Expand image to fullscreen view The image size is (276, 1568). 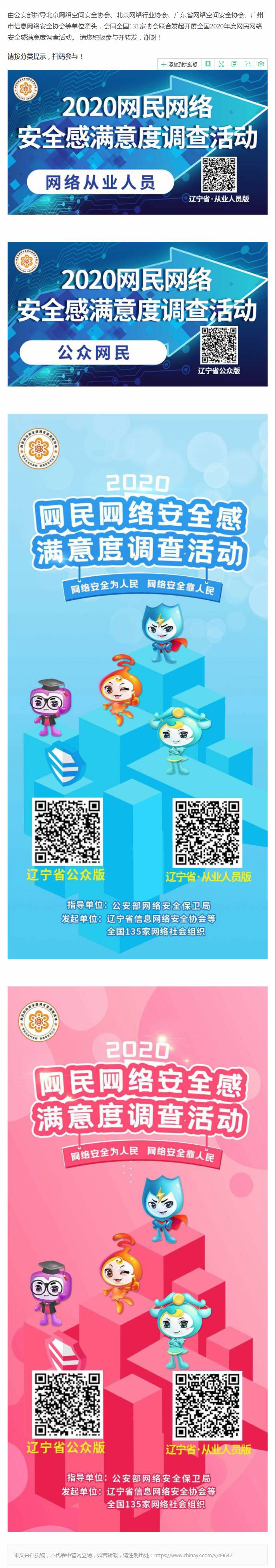(x=221, y=64)
